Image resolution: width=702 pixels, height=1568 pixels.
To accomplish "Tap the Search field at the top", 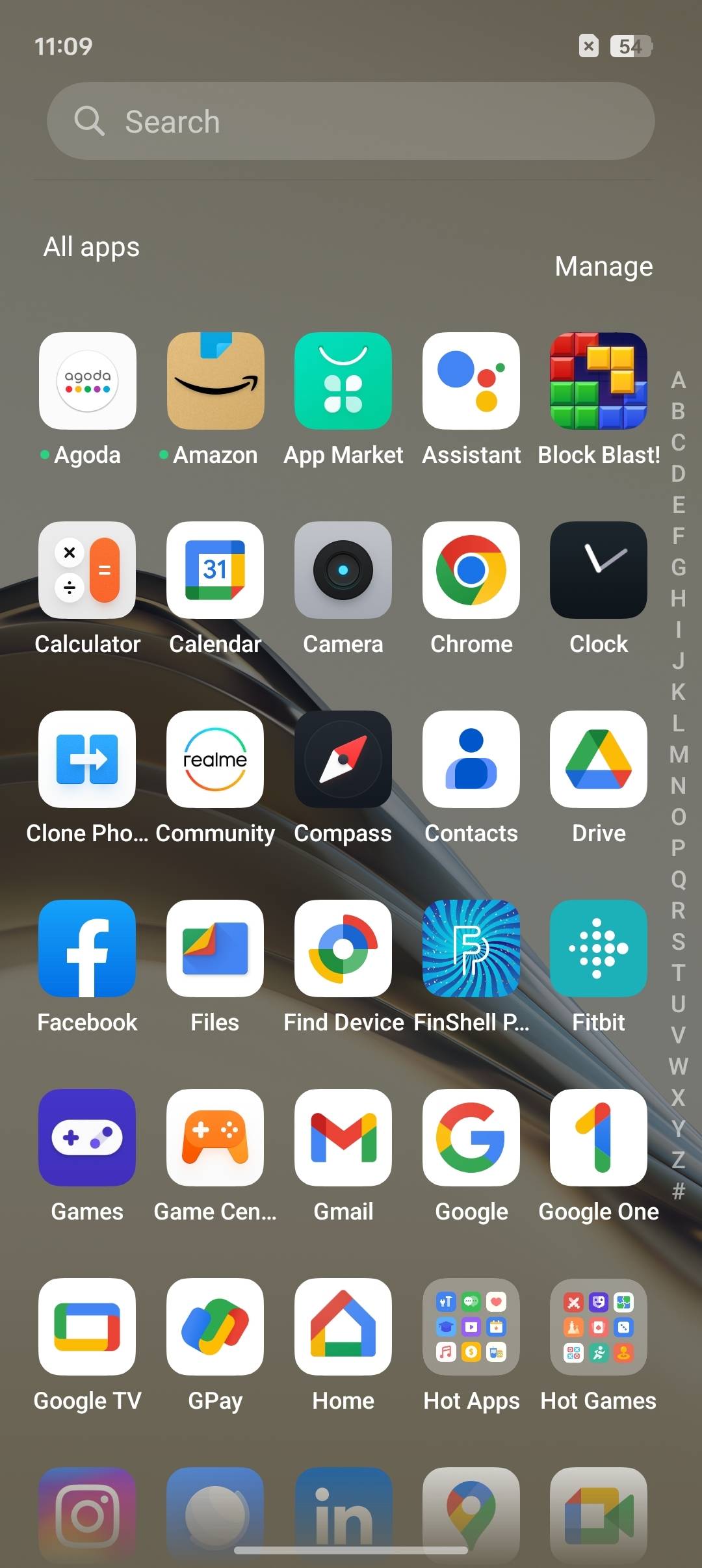I will point(350,121).
